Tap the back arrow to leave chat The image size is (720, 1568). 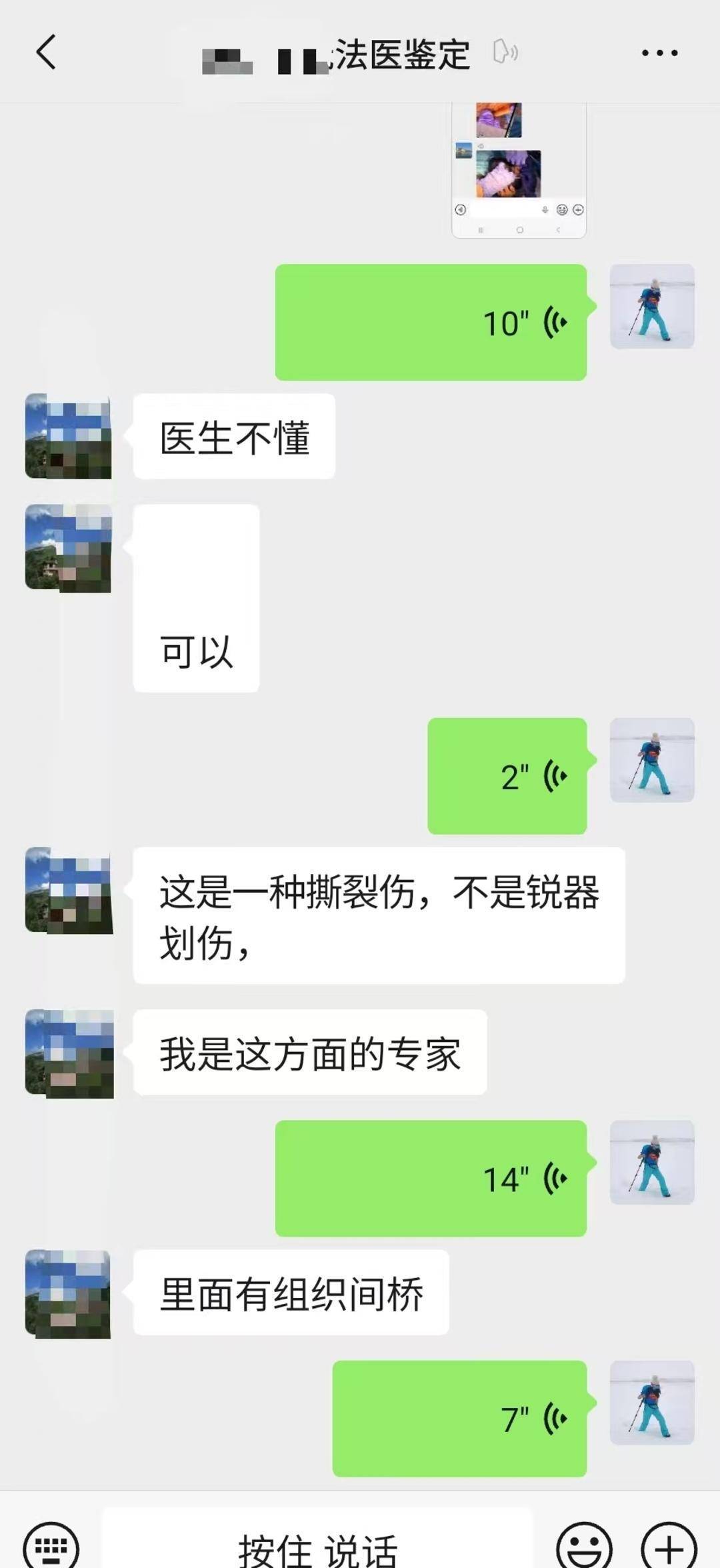pos(45,52)
